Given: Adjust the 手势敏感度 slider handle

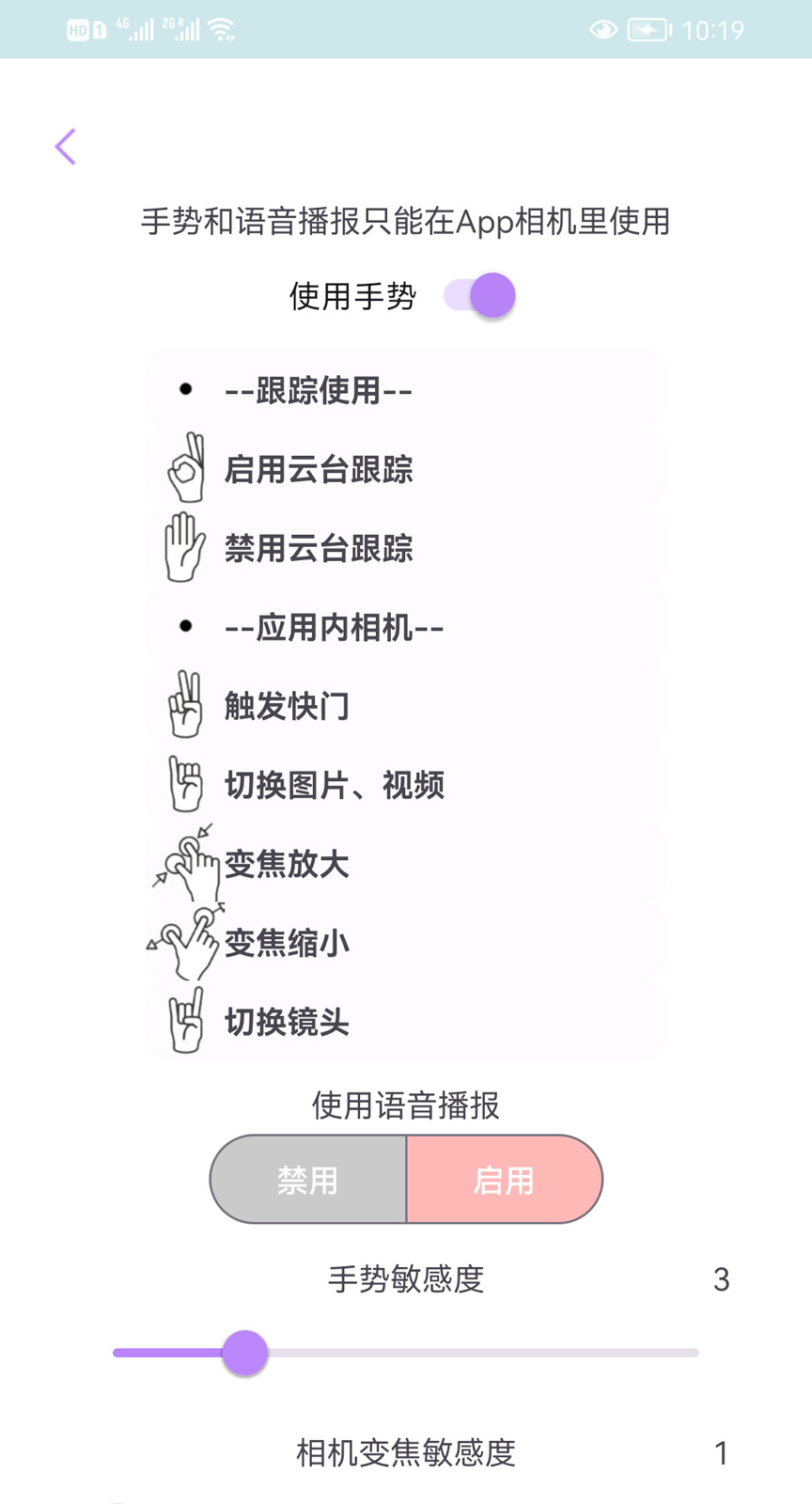Looking at the screenshot, I should 244,1354.
